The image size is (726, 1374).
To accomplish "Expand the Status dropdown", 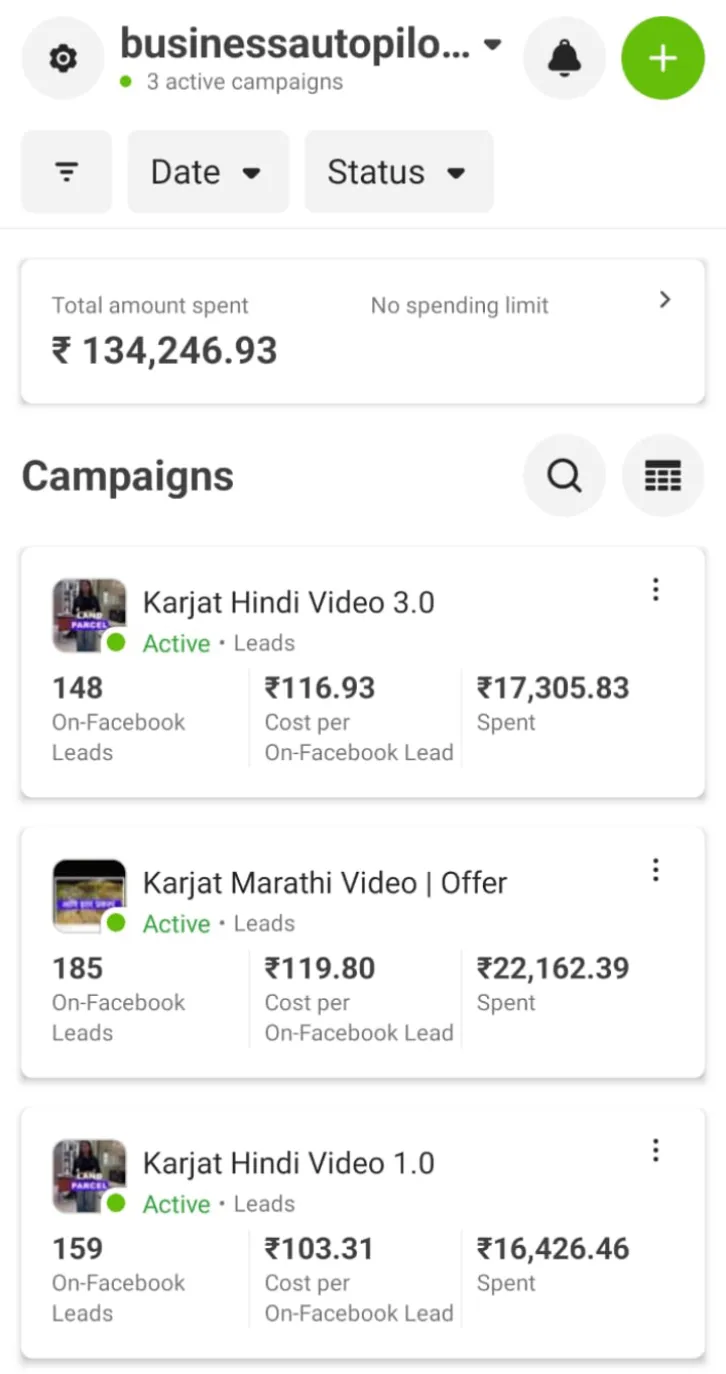I will pyautogui.click(x=398, y=172).
